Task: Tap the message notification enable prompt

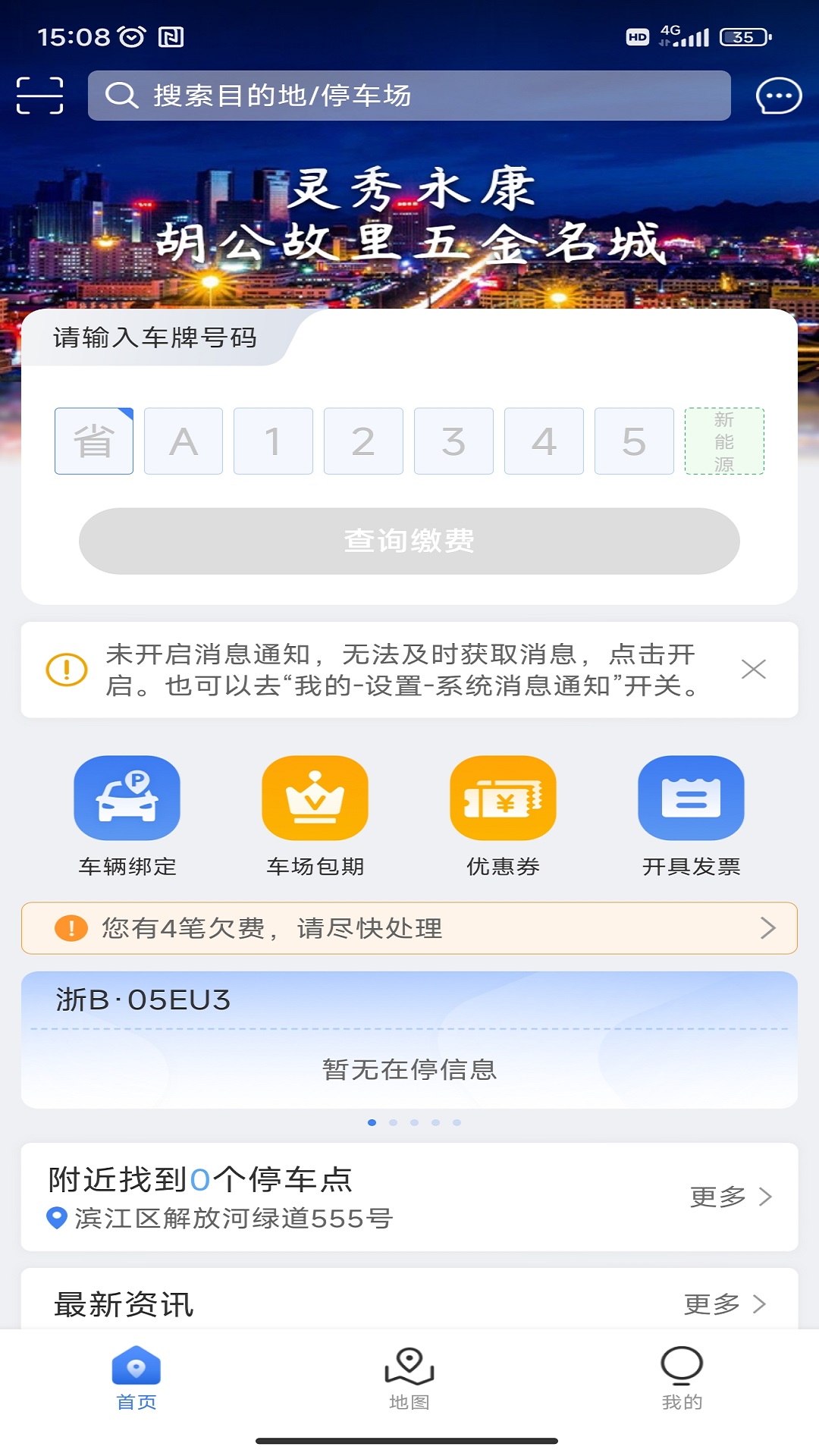Action: point(402,670)
